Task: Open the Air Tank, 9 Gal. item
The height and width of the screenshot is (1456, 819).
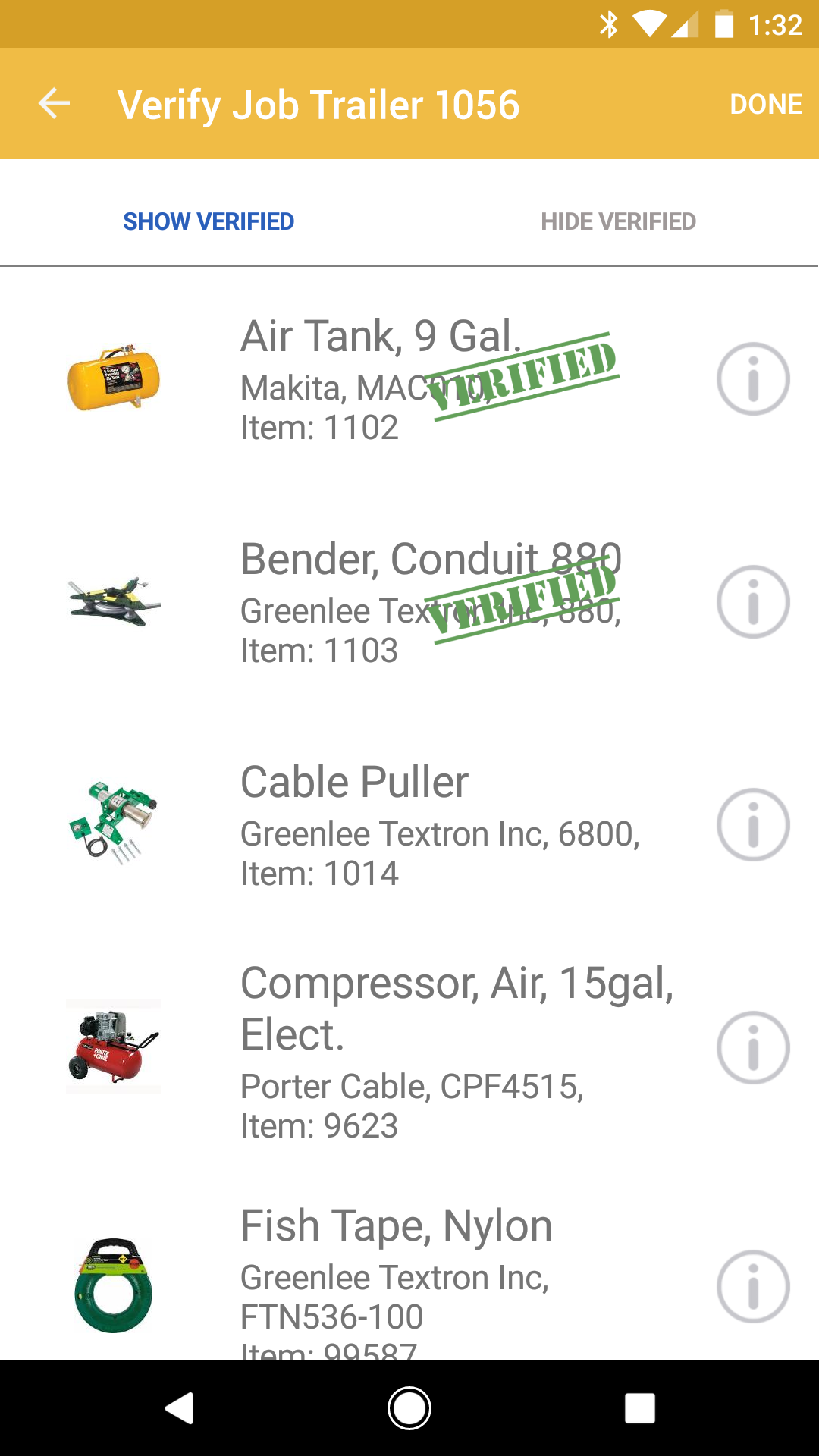Action: [379, 379]
